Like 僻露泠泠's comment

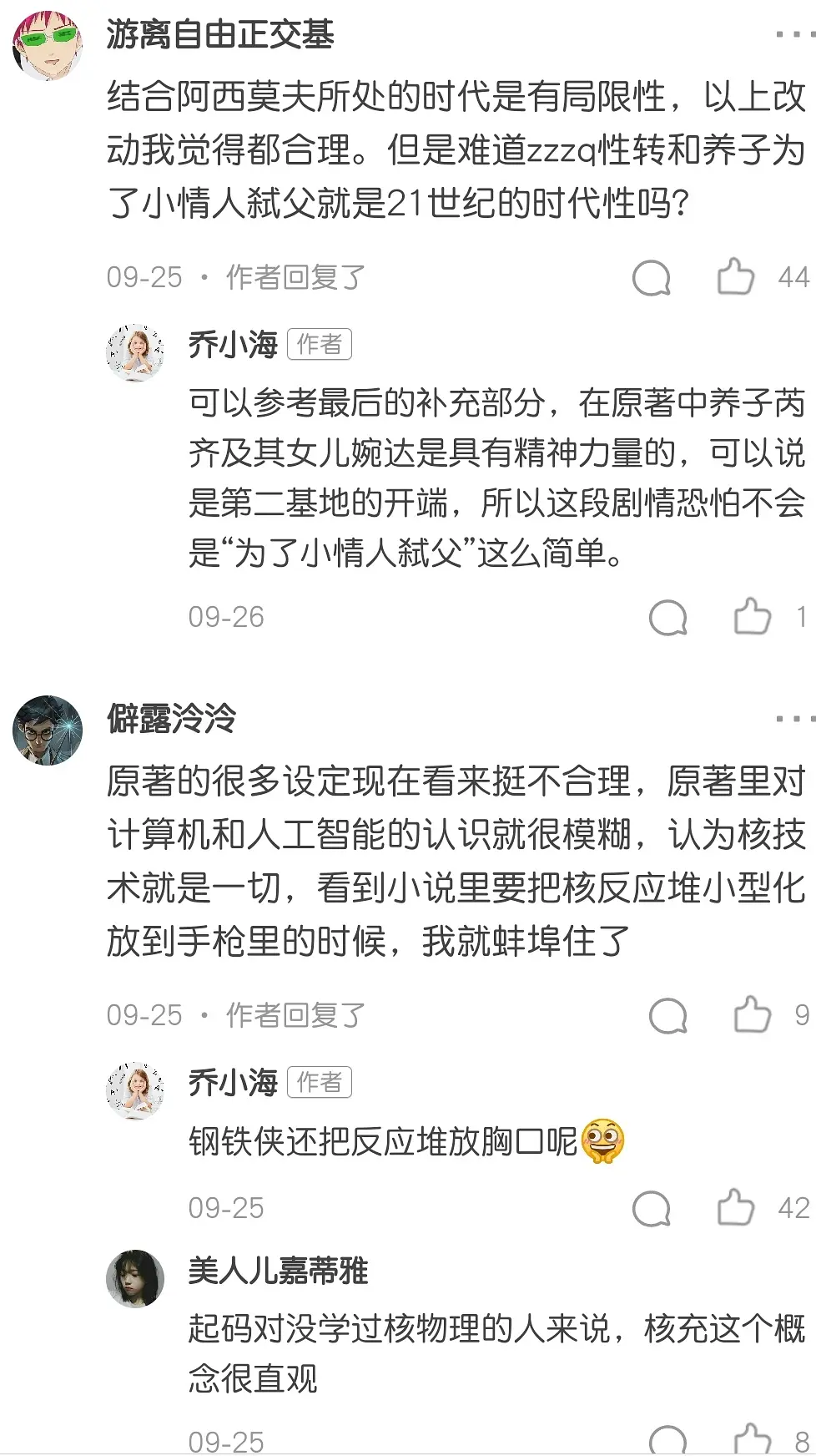coord(752,1015)
